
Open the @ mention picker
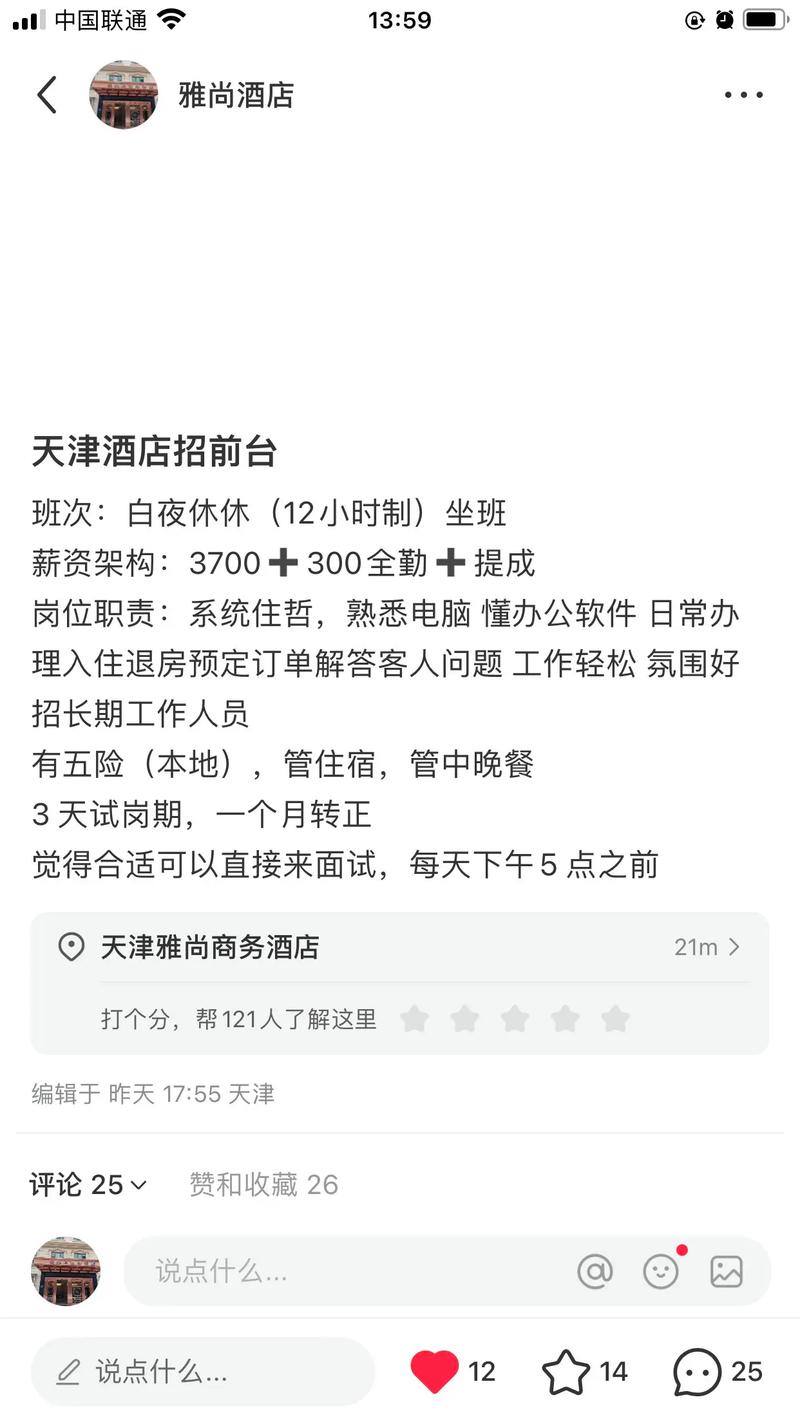pos(595,1271)
